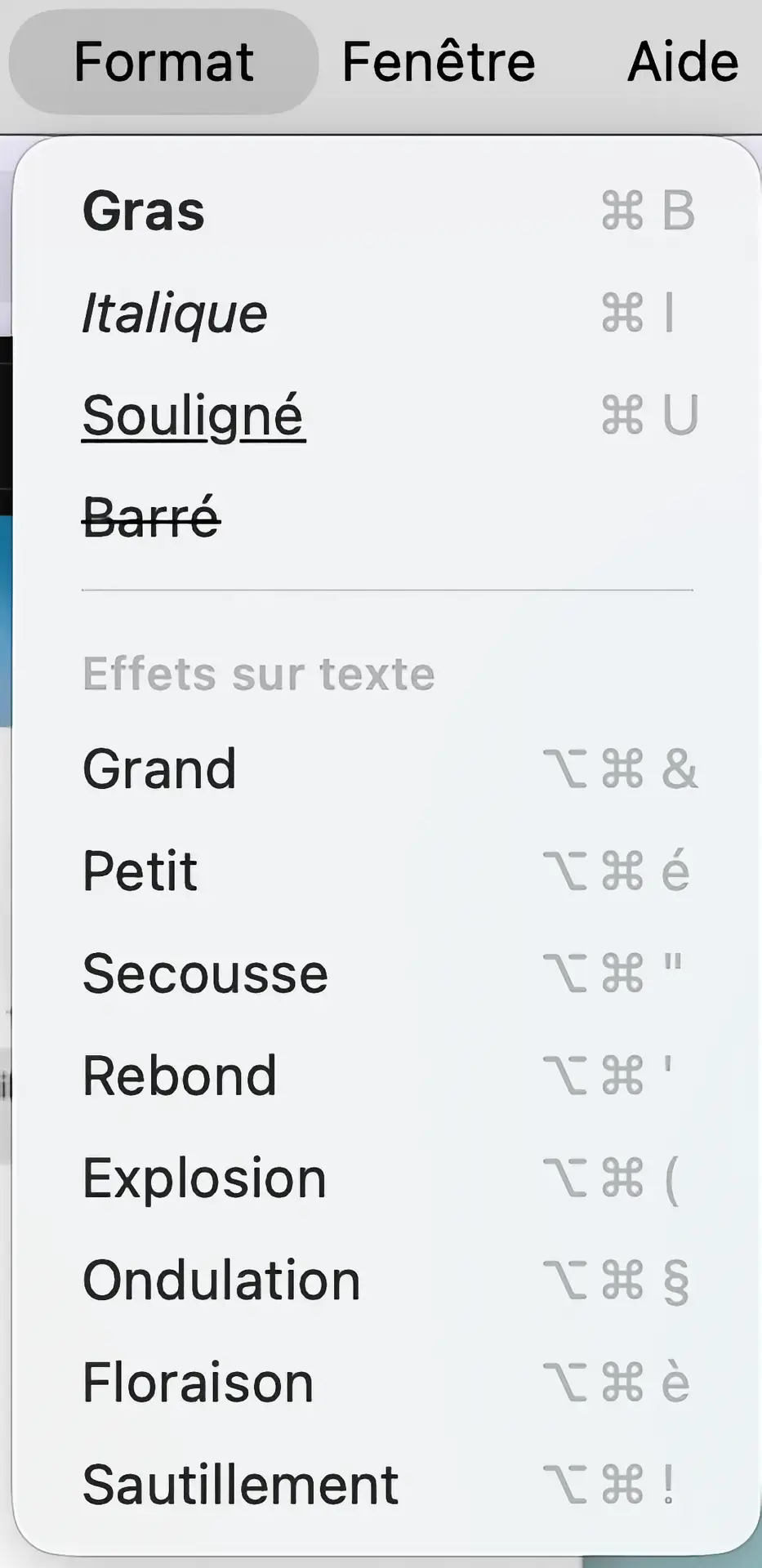Toggle bold styling on selected text
This screenshot has height=1568, width=762.
(x=144, y=212)
